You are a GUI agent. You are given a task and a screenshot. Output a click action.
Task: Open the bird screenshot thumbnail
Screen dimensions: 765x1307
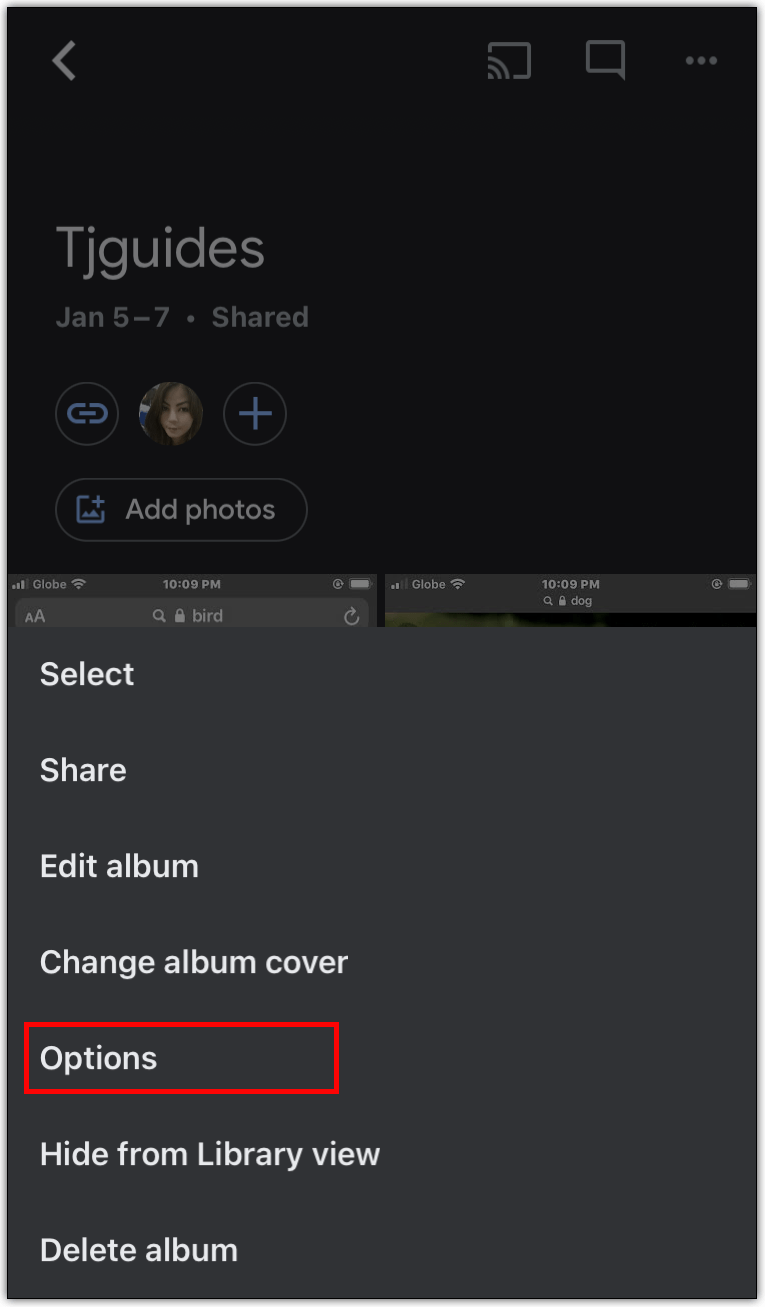(192, 601)
